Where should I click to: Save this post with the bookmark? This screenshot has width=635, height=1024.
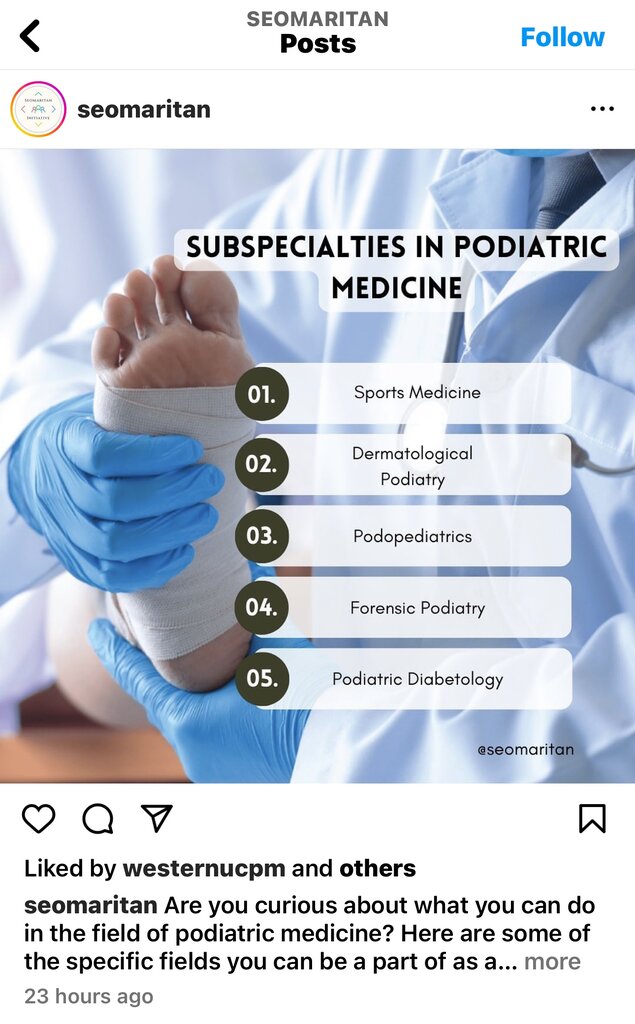(592, 818)
